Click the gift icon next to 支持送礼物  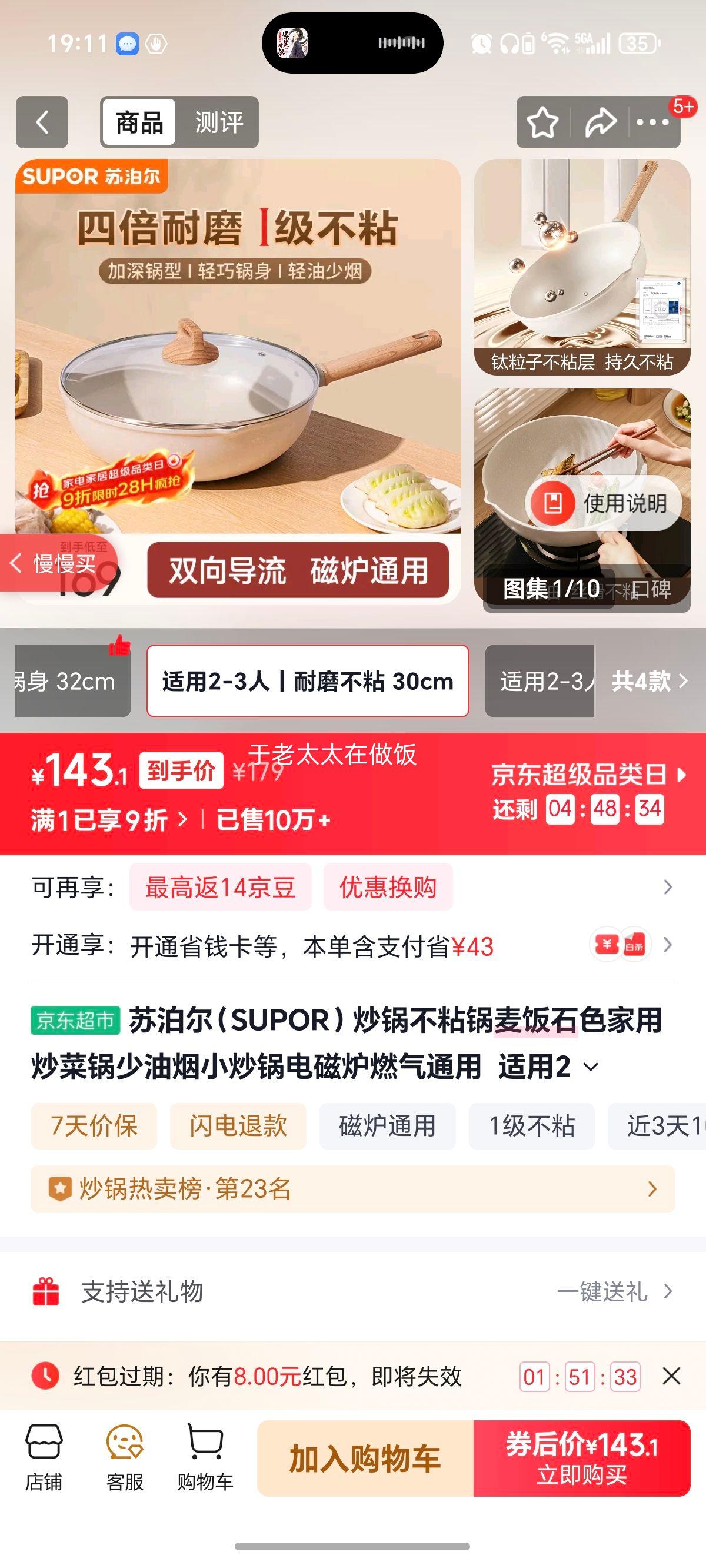point(48,1290)
